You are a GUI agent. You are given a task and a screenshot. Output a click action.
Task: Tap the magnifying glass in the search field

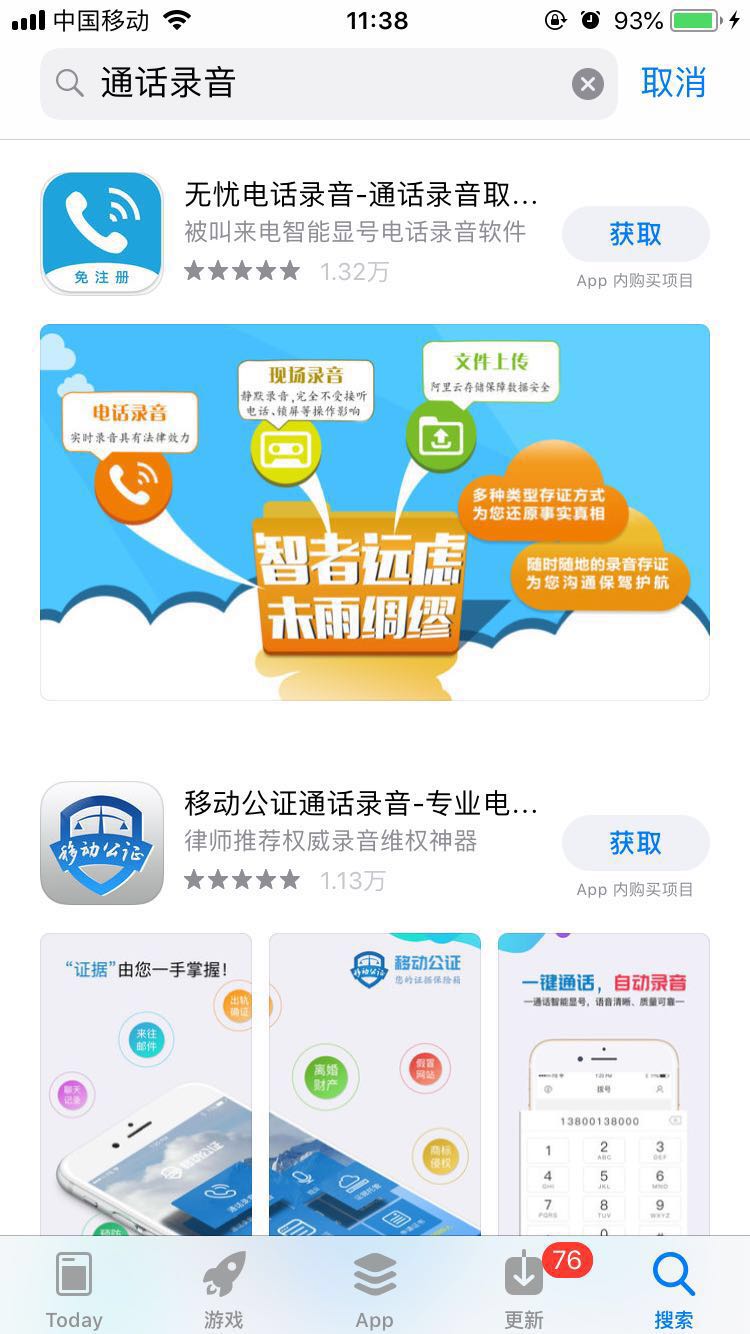pyautogui.click(x=68, y=83)
